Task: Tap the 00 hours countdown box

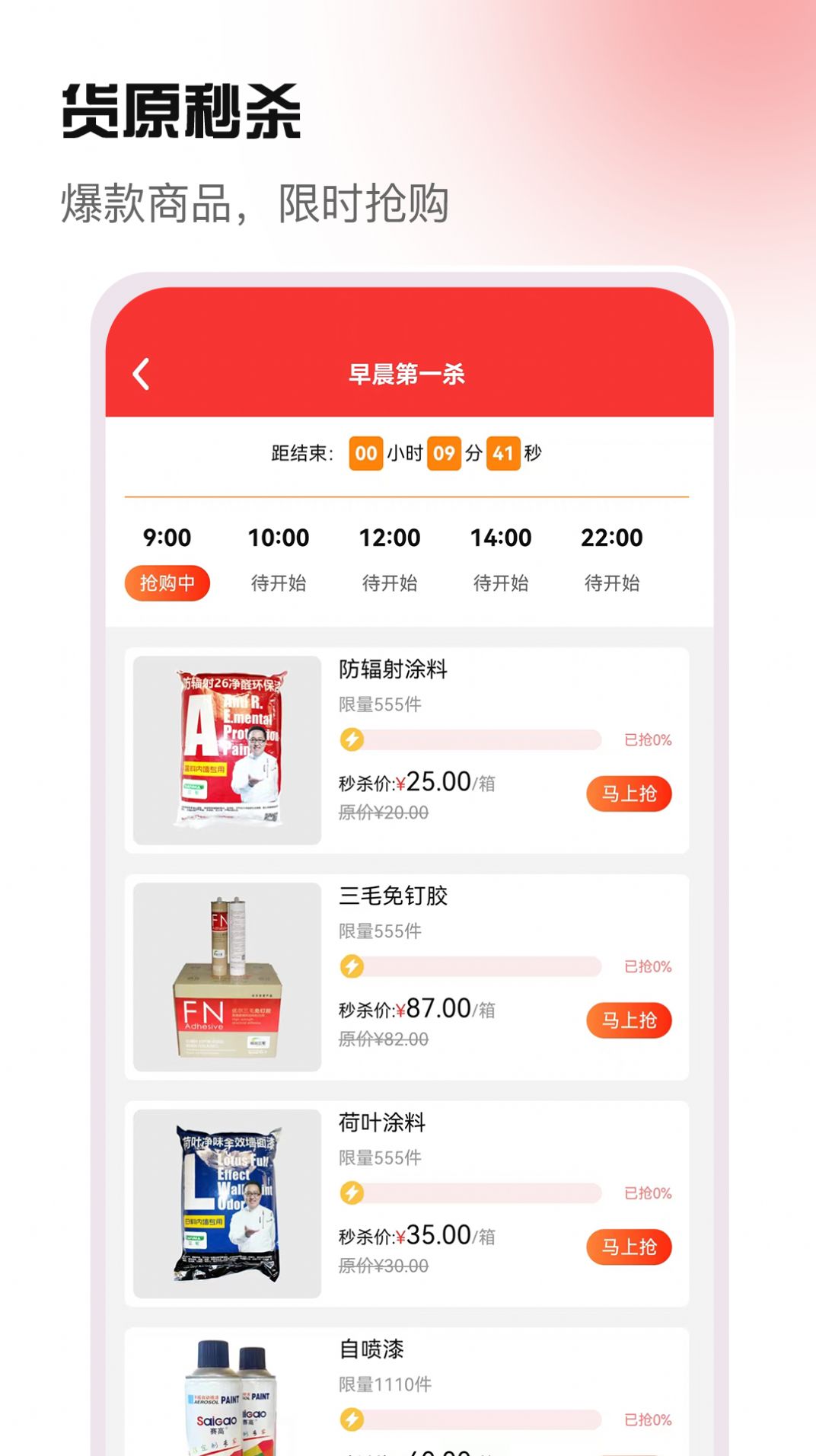Action: [365, 452]
